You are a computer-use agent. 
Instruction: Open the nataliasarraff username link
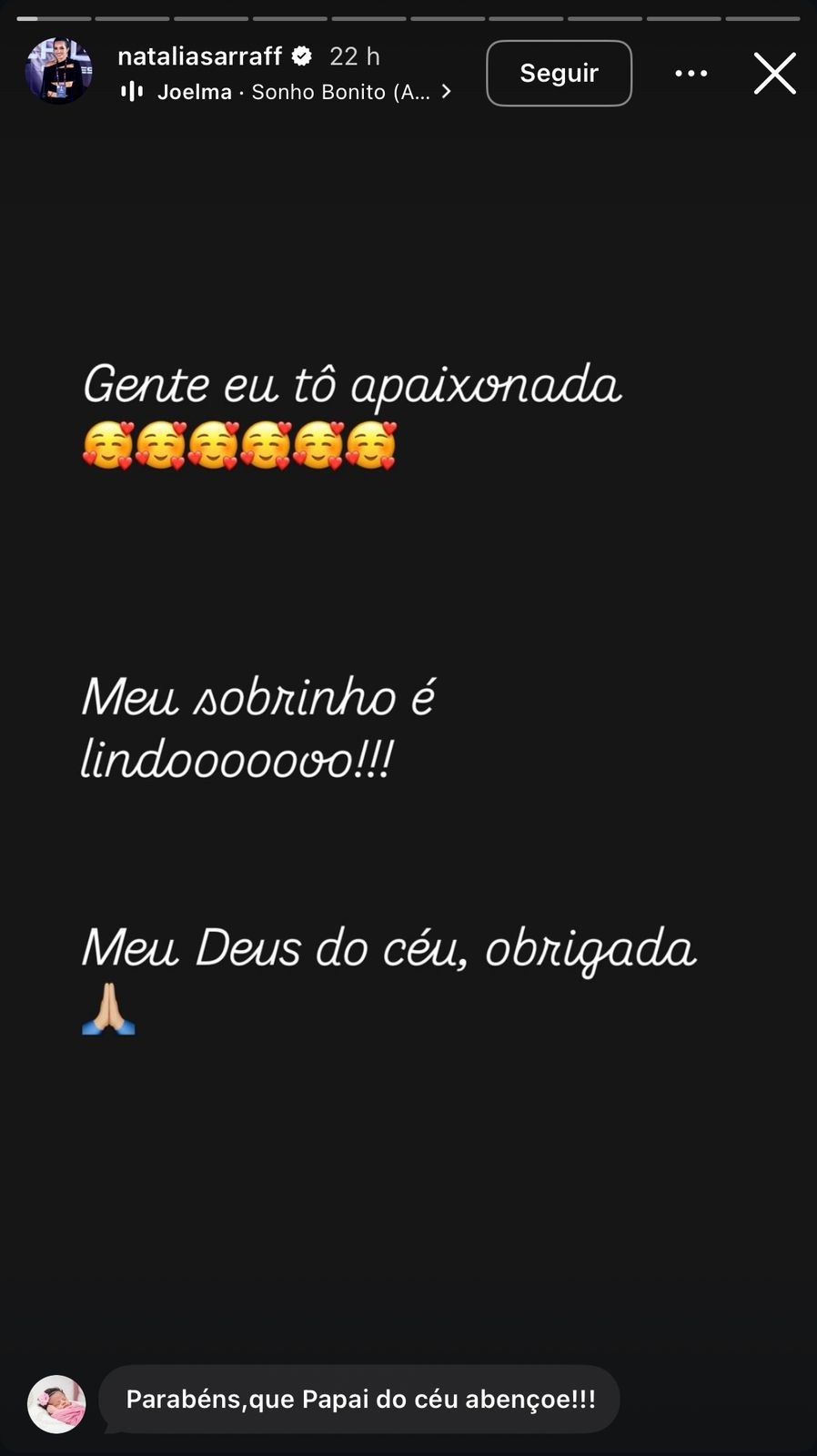(199, 56)
